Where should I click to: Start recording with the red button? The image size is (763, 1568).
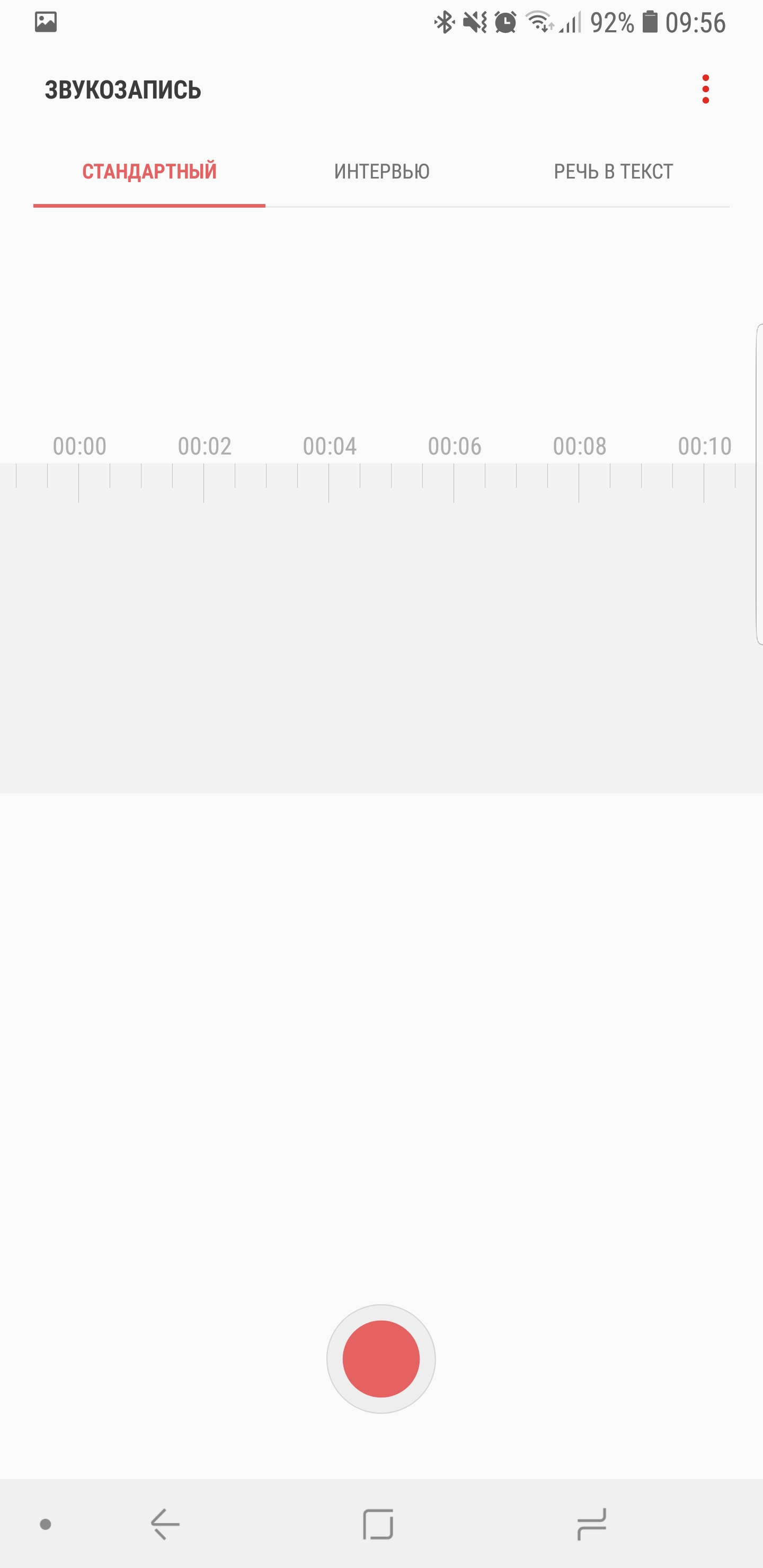click(x=380, y=1358)
